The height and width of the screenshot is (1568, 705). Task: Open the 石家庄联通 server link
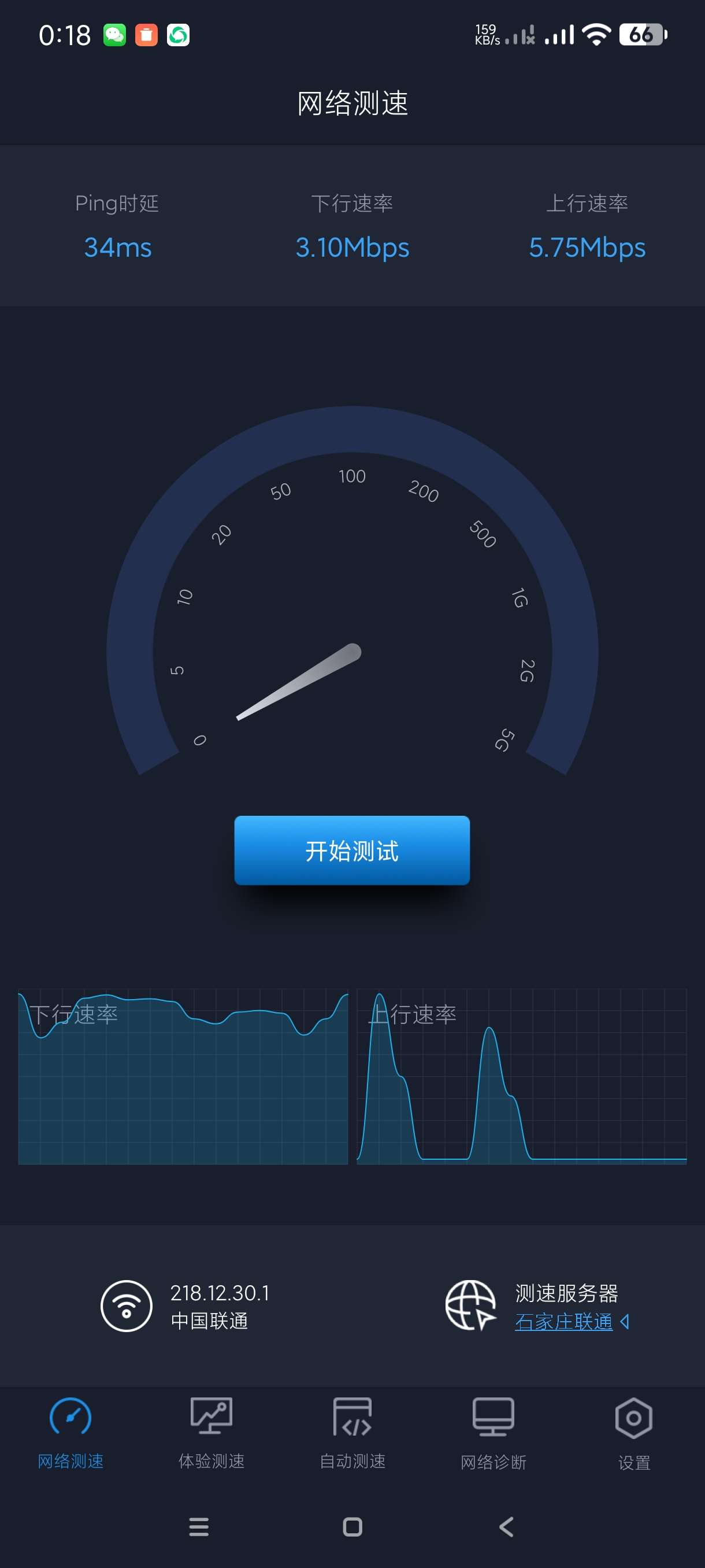(x=564, y=1322)
